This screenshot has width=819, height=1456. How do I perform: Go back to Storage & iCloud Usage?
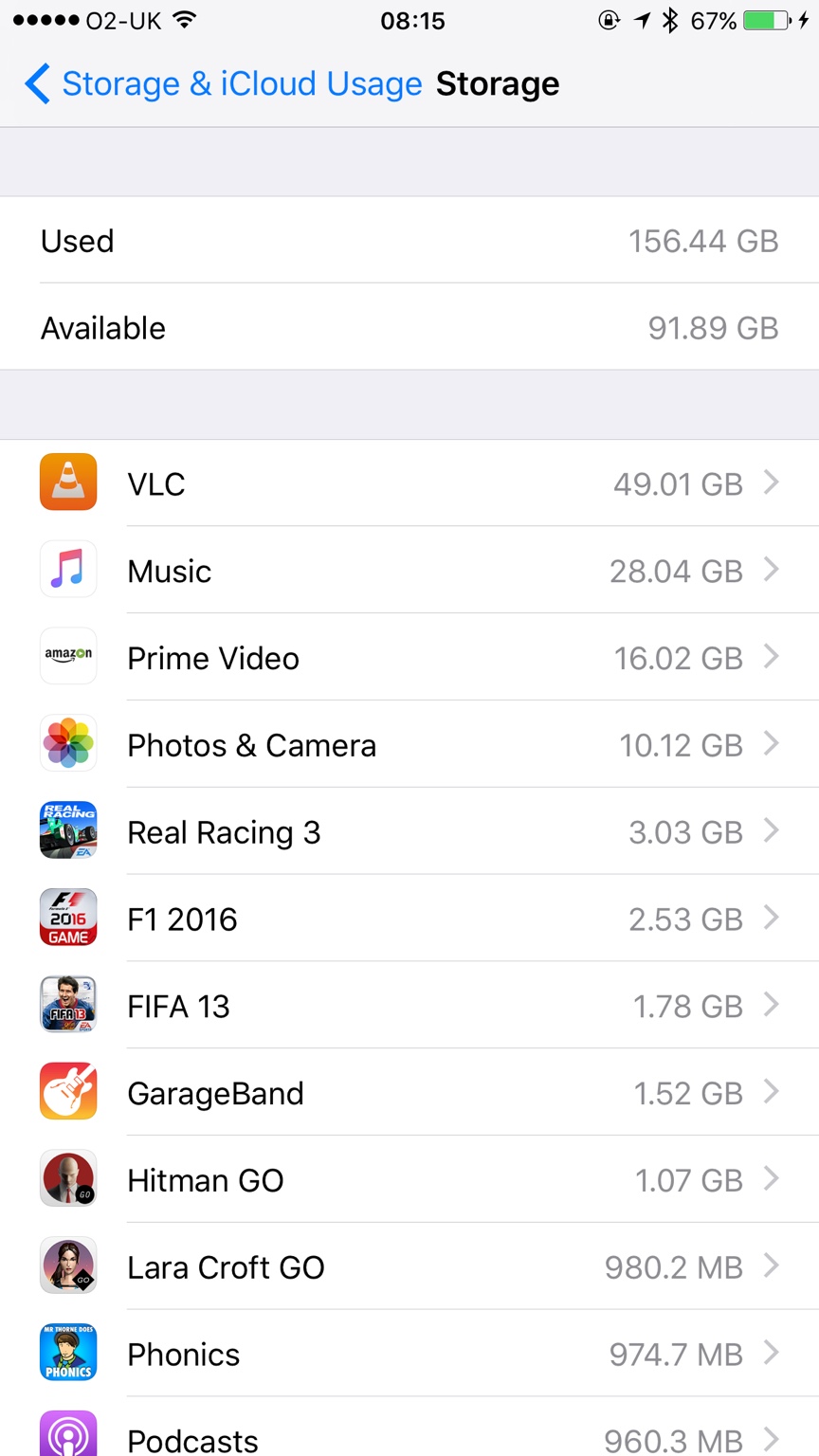pos(224,84)
